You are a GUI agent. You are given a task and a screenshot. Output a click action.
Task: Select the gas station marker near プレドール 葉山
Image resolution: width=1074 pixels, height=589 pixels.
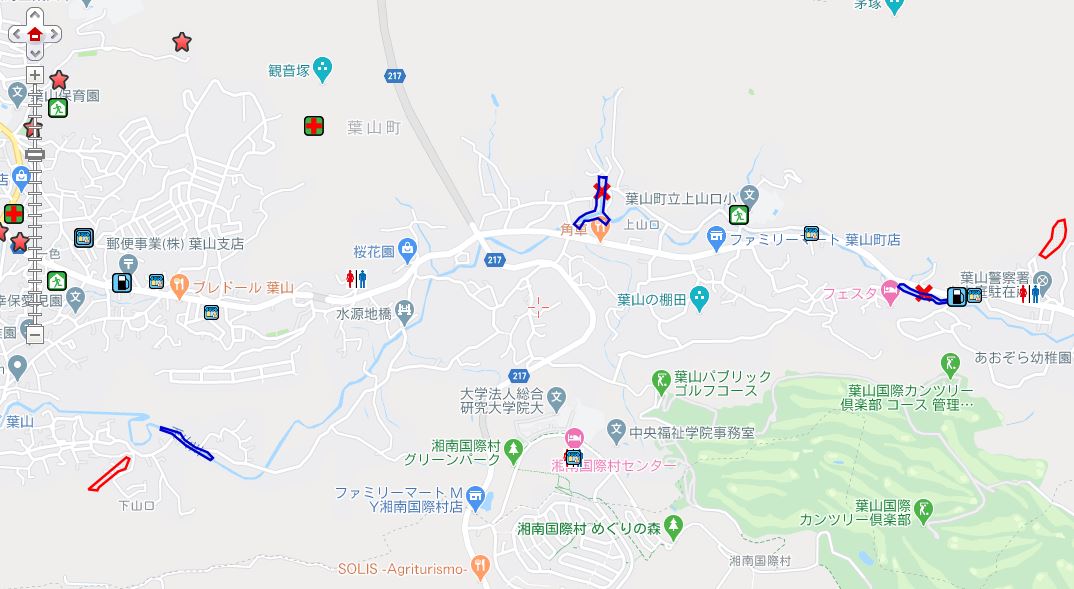tap(122, 282)
